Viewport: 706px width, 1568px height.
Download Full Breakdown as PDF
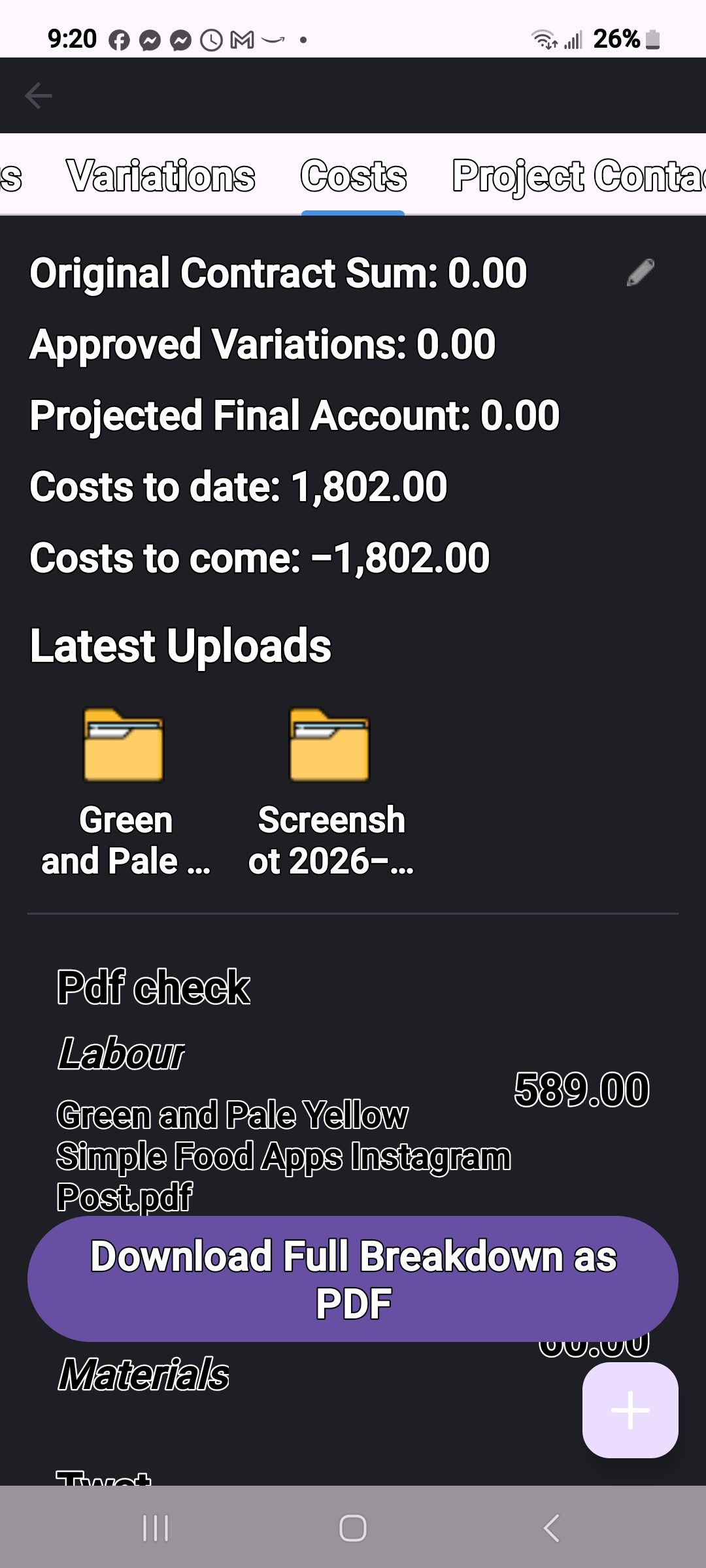click(x=353, y=1279)
